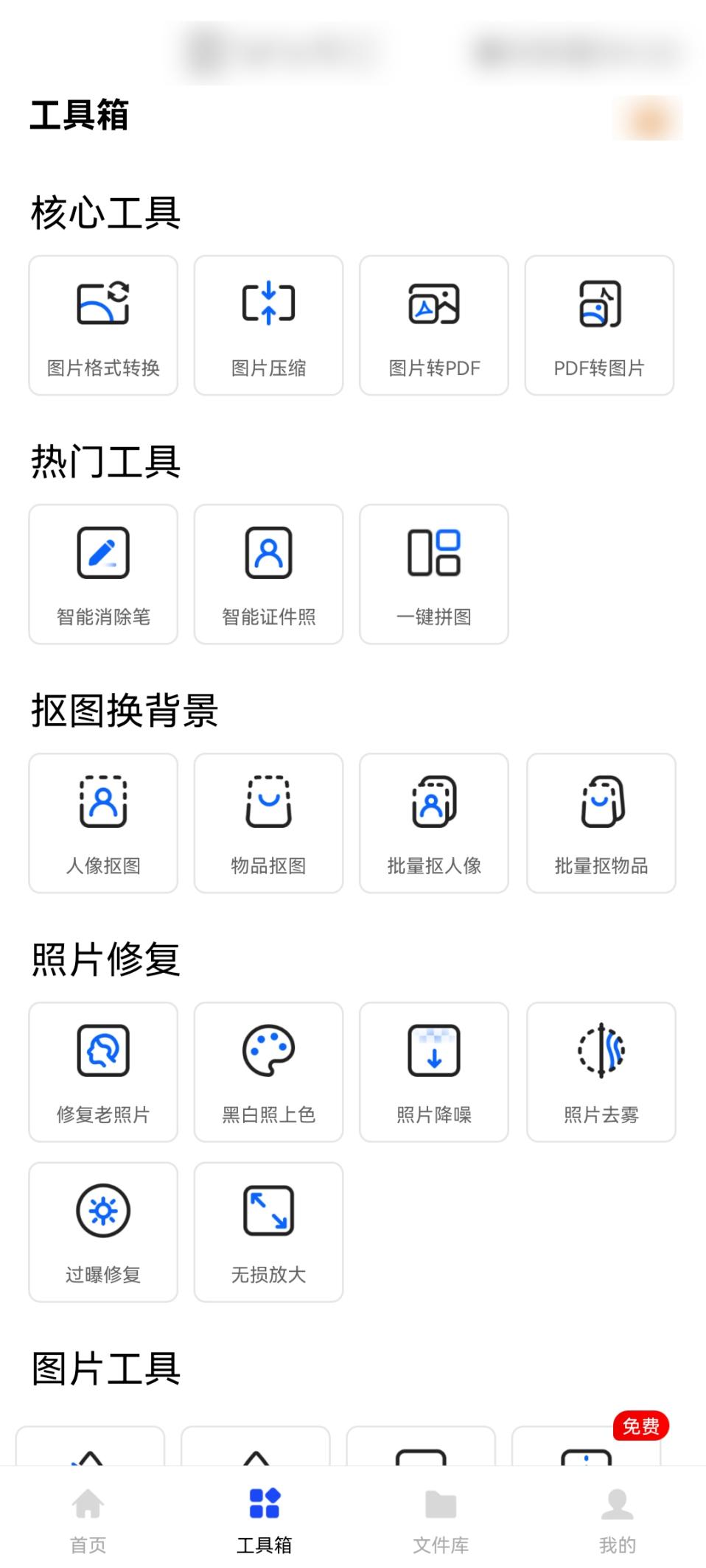Open 过曝修复 overexposure fix
The height and width of the screenshot is (1568, 706).
click(x=103, y=1231)
